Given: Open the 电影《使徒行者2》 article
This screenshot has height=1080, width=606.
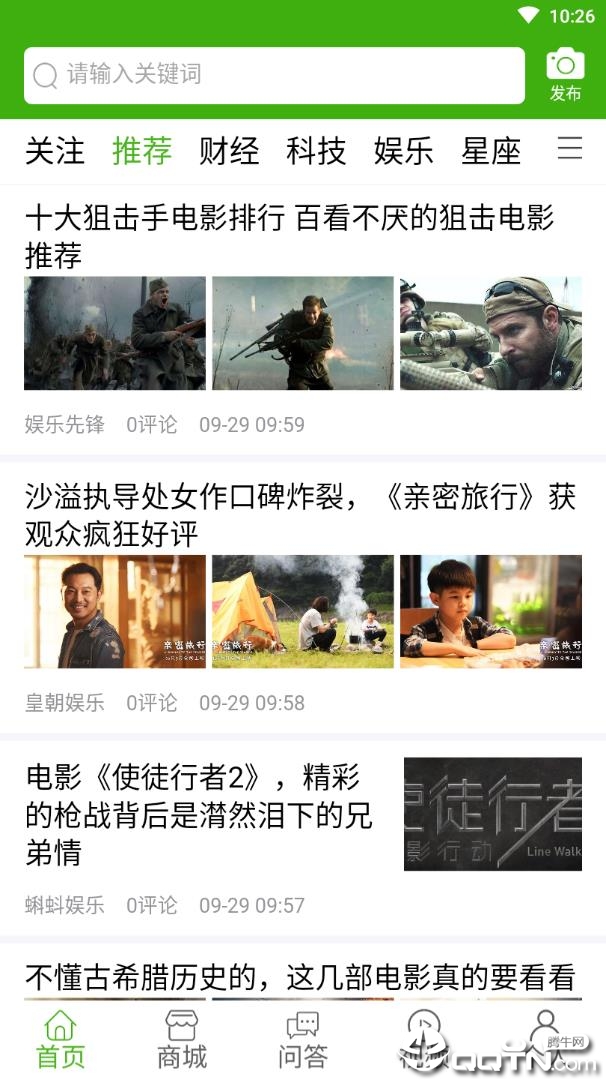Looking at the screenshot, I should pos(200,814).
